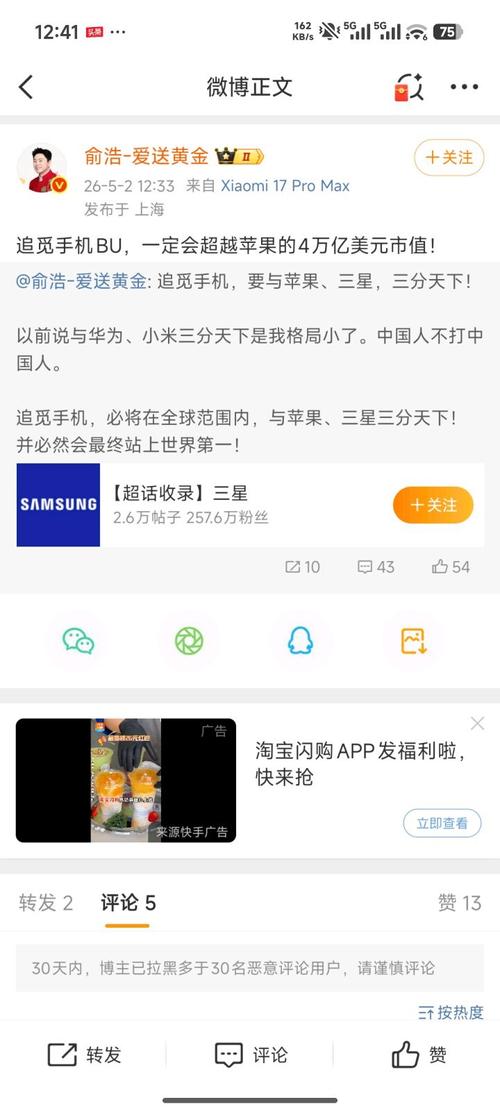This screenshot has width=500, height=1111.
Task: Share the post to WeChat
Action: coord(79,641)
